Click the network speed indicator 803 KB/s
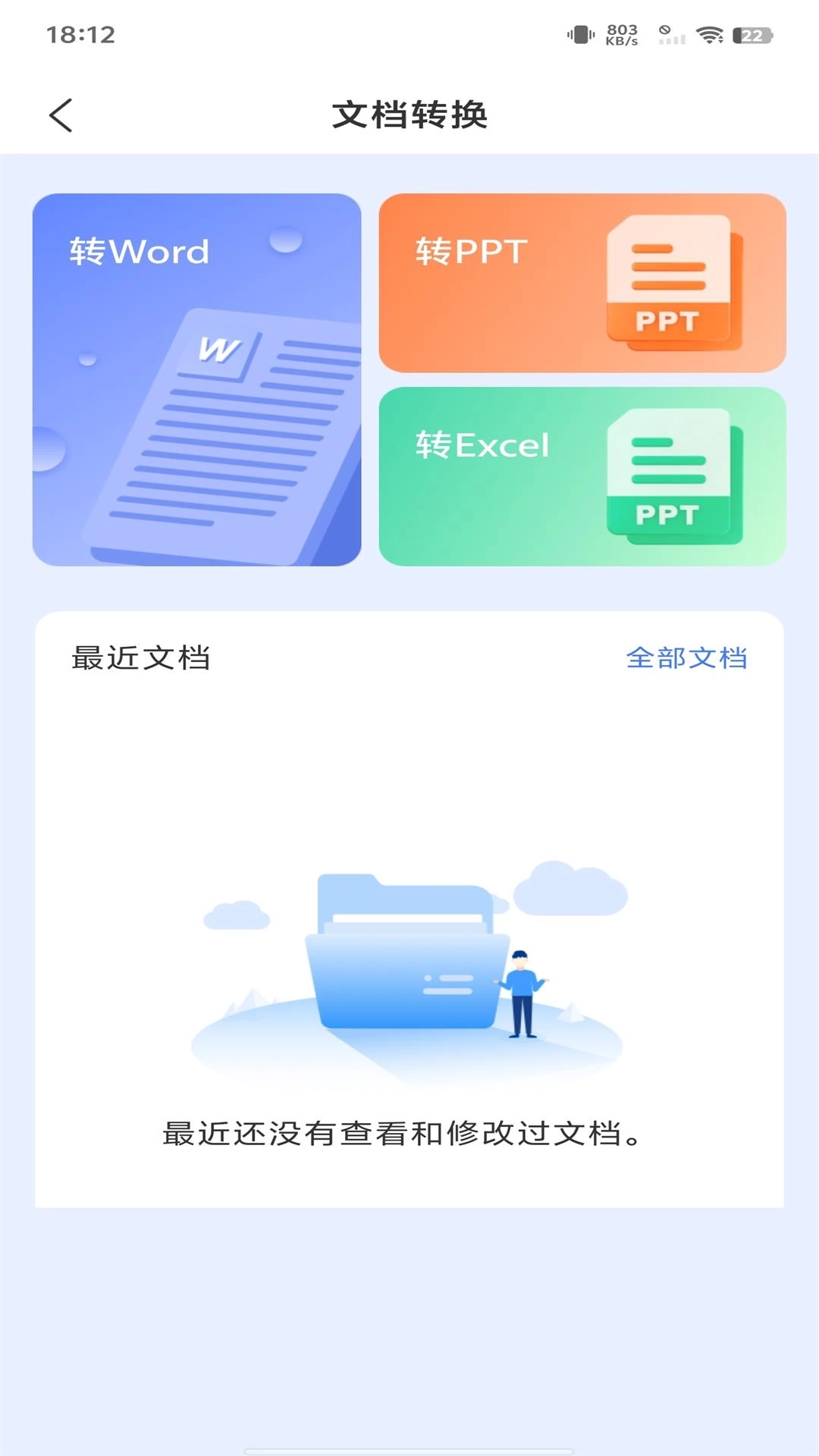 [620, 33]
